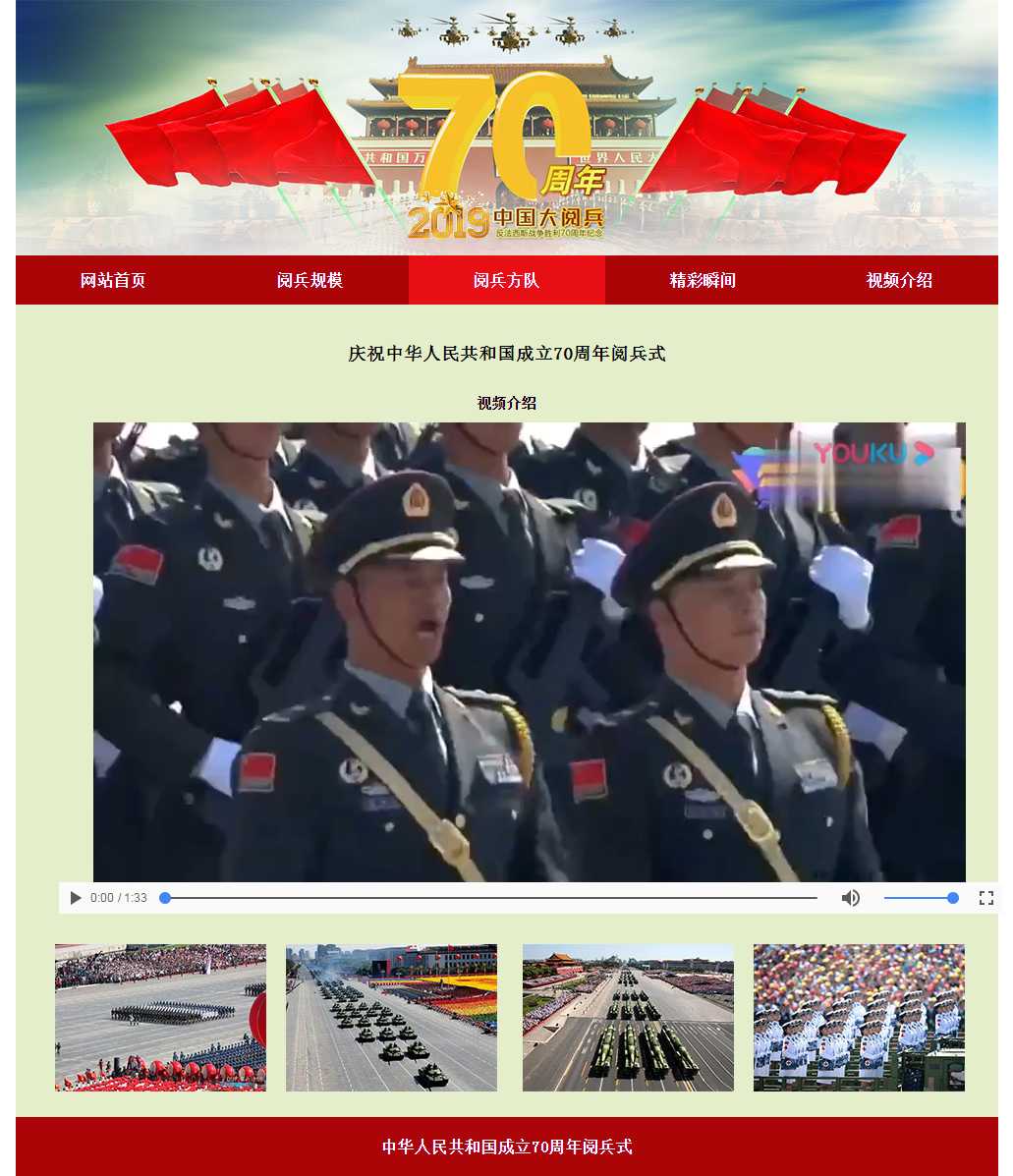Select the 阅兵方队 tab

506,280
